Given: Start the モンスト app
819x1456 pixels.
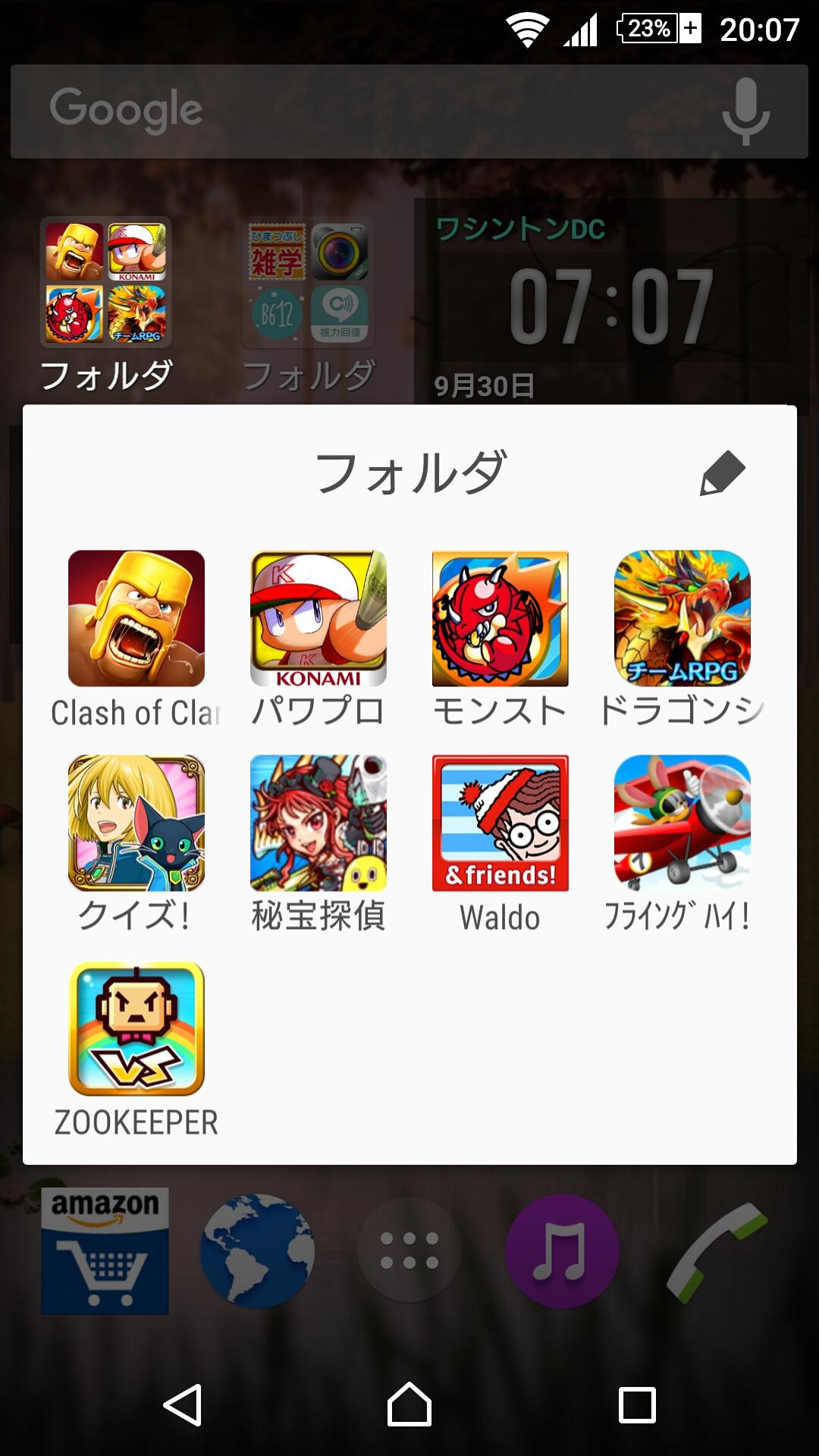Looking at the screenshot, I should tap(499, 618).
